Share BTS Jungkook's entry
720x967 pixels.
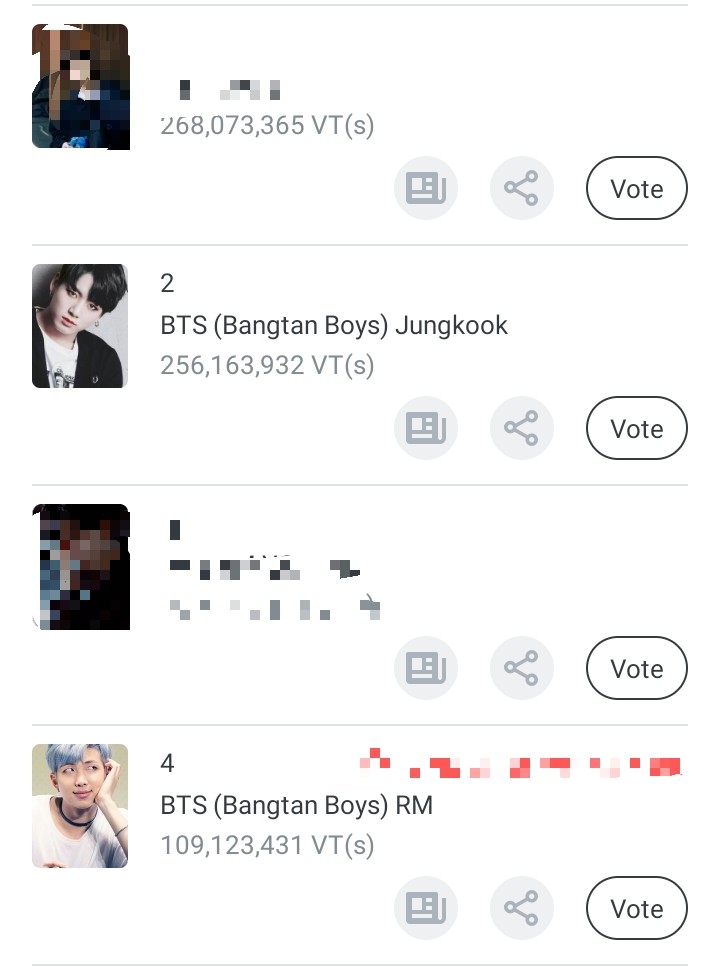tap(521, 429)
